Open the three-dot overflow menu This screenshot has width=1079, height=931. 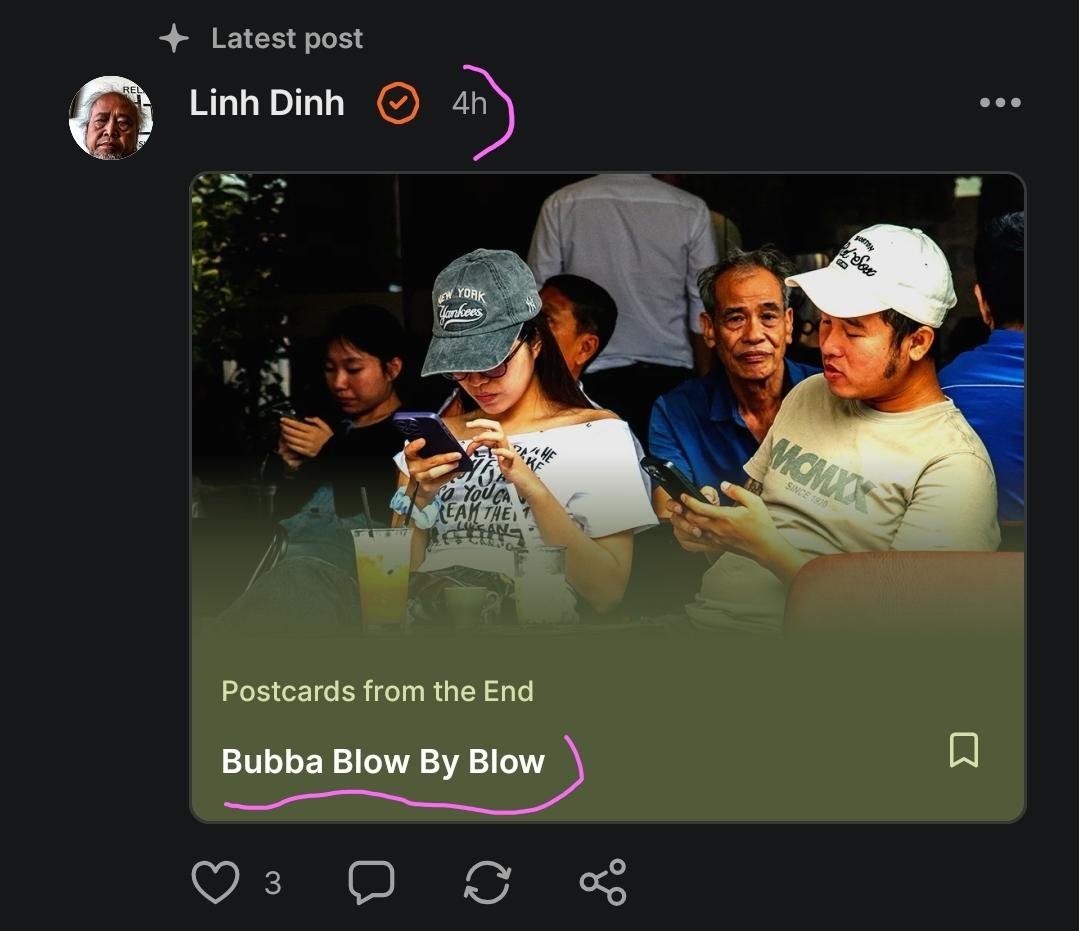pyautogui.click(x=1000, y=103)
